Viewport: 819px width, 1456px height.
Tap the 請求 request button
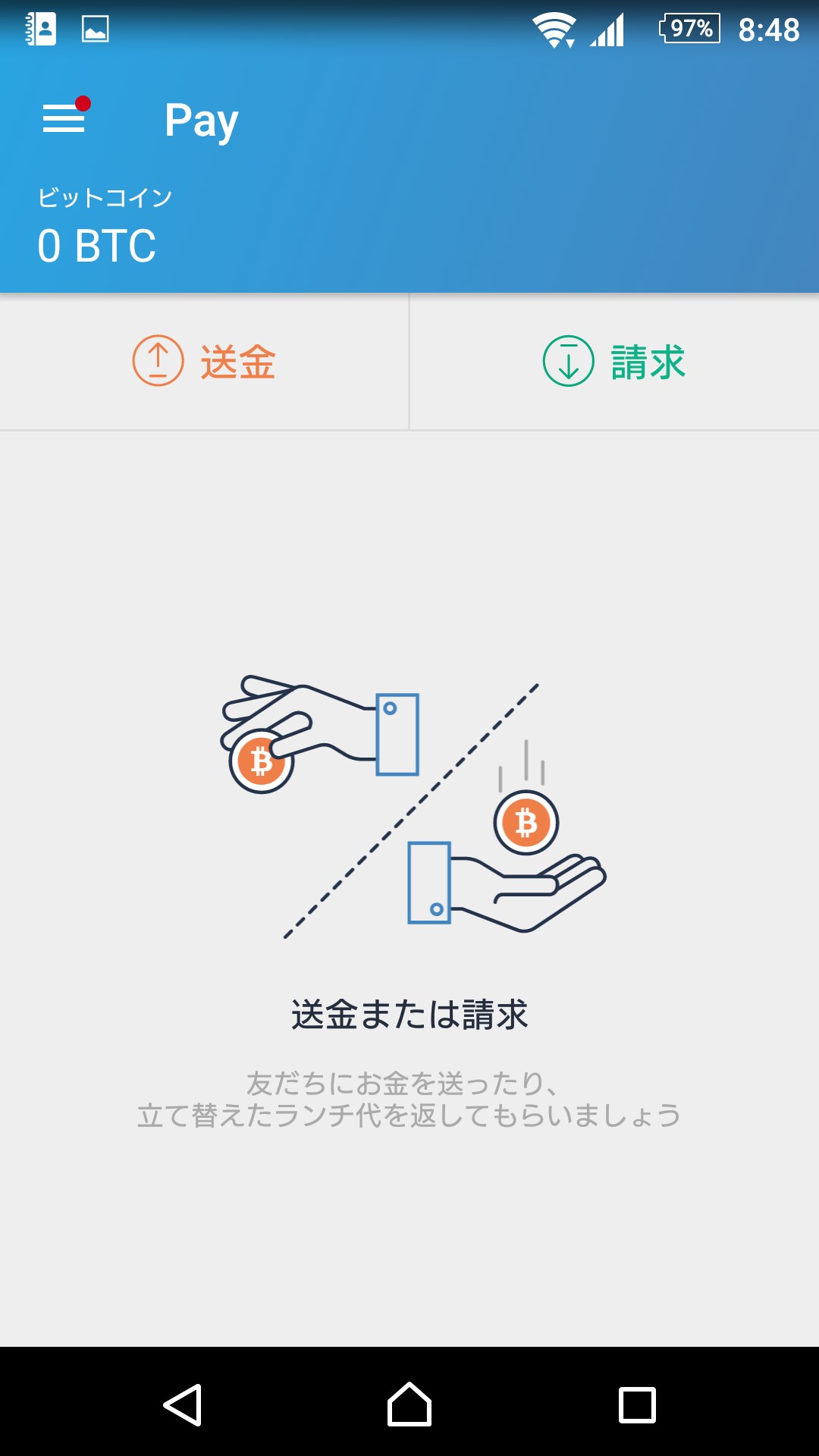[x=614, y=362]
